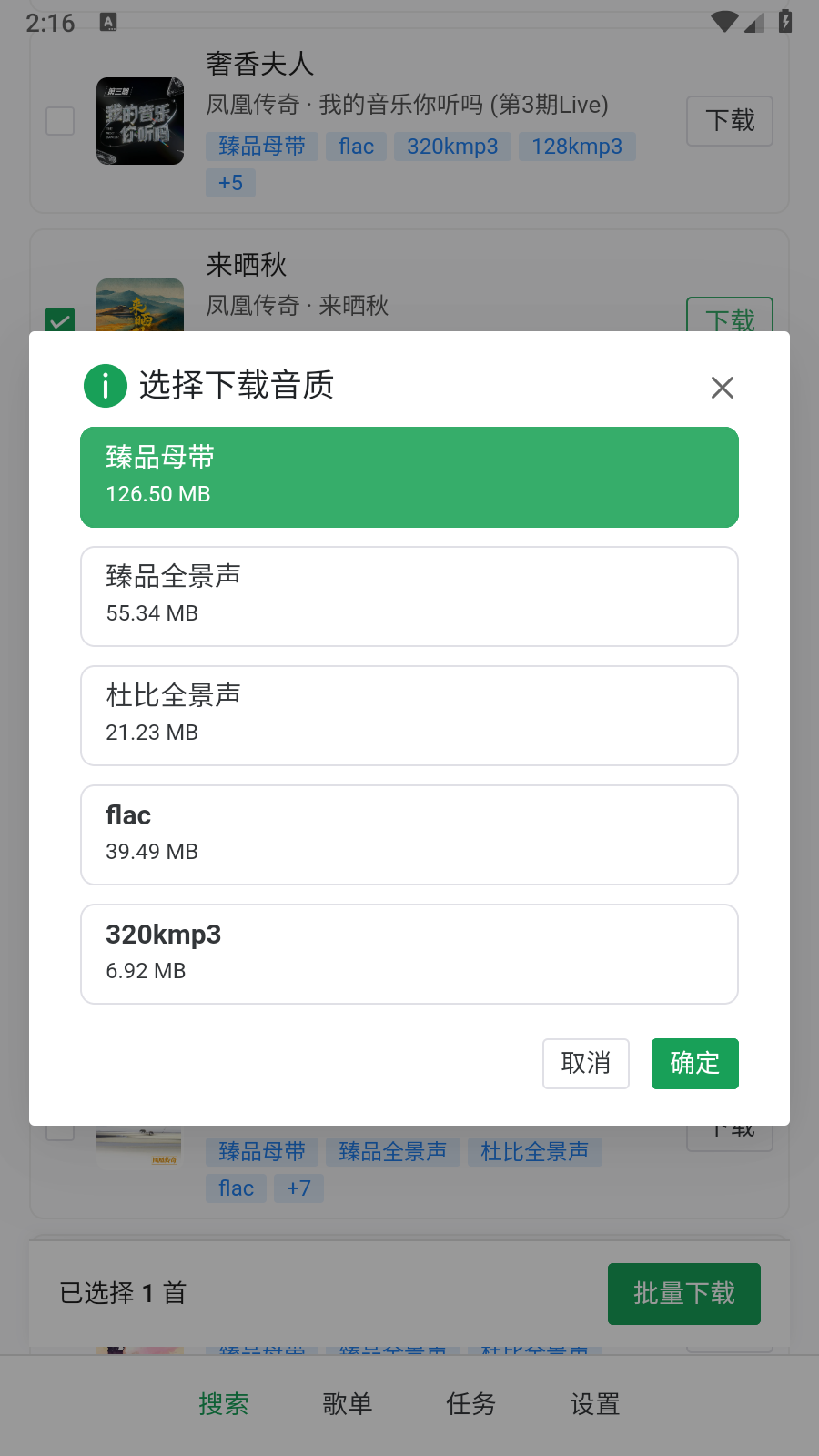The height and width of the screenshot is (1456, 819).
Task: Choose 320kmp3 6.92 MB quality
Action: point(409,954)
